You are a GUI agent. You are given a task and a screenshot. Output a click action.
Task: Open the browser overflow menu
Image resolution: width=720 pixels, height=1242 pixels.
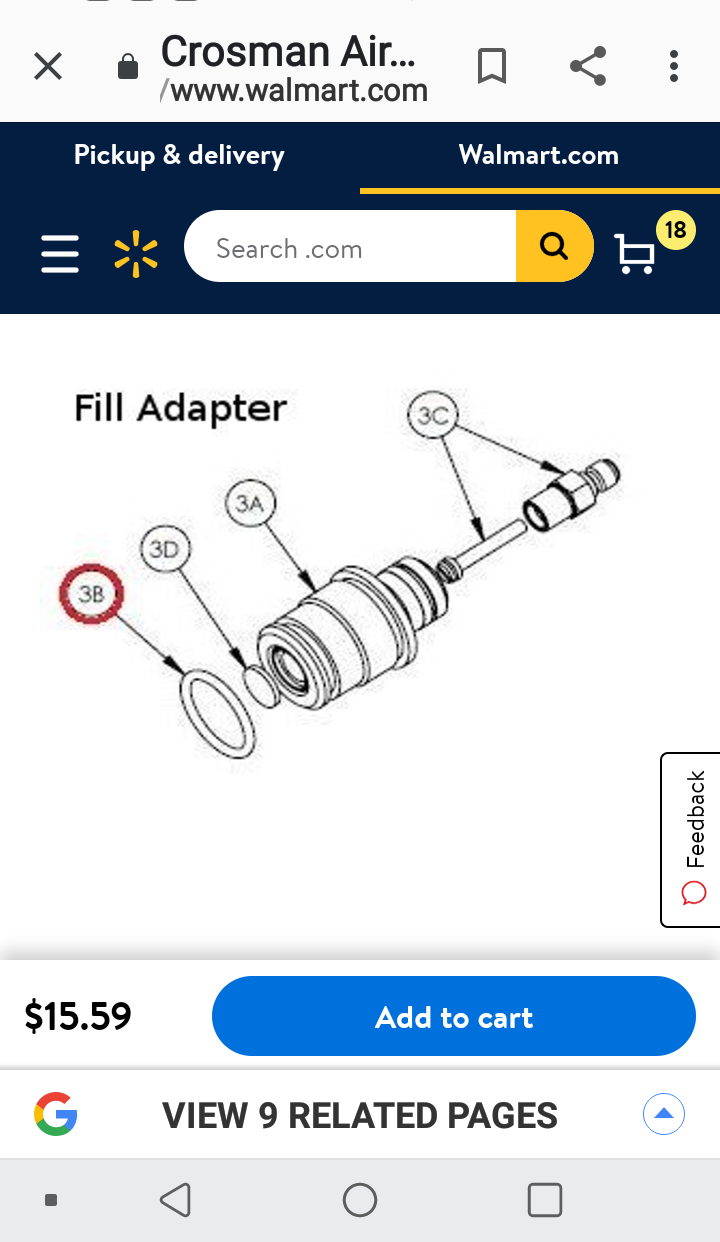pyautogui.click(x=674, y=67)
